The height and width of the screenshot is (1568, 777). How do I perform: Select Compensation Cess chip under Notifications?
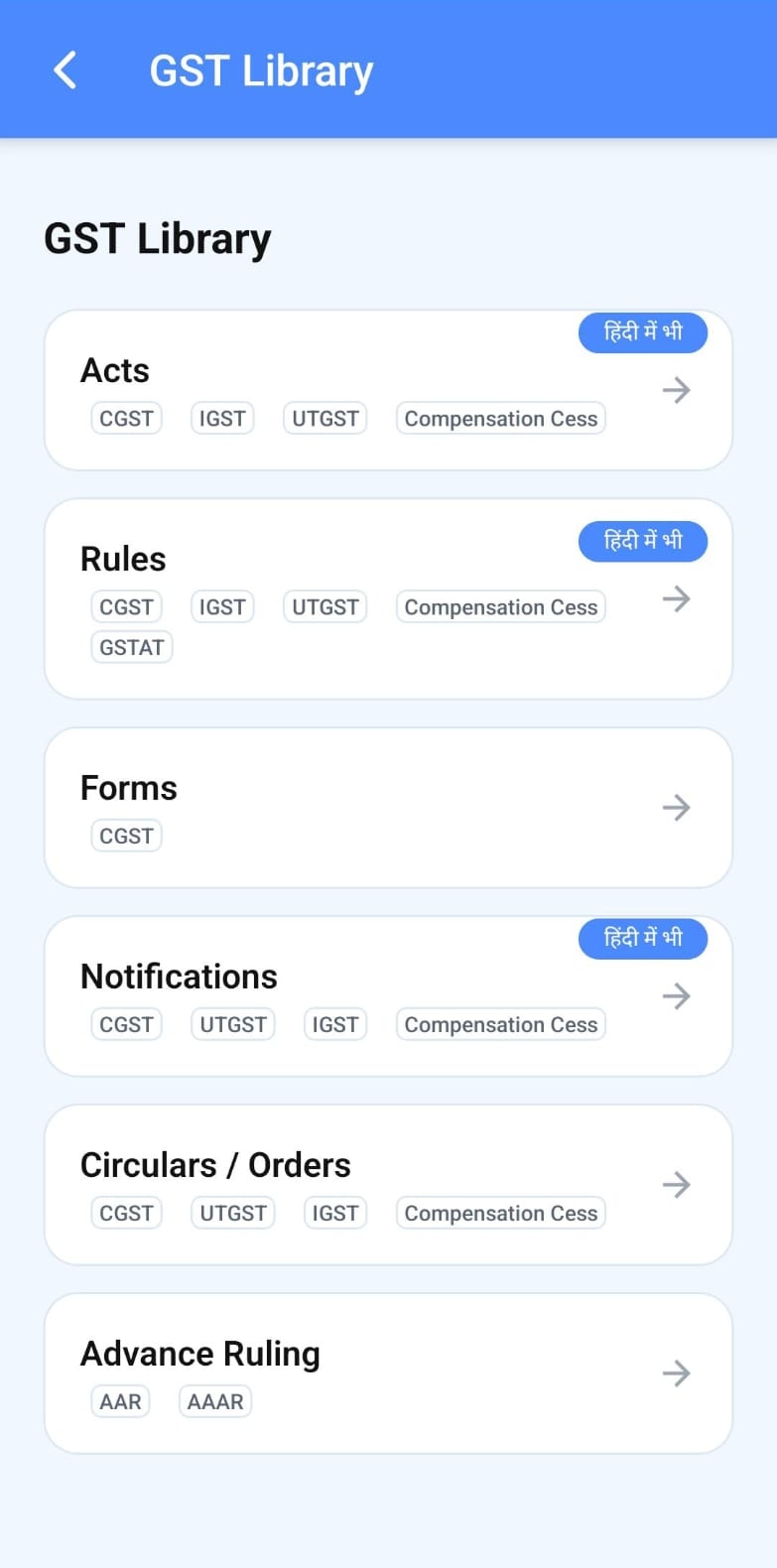coord(500,1024)
